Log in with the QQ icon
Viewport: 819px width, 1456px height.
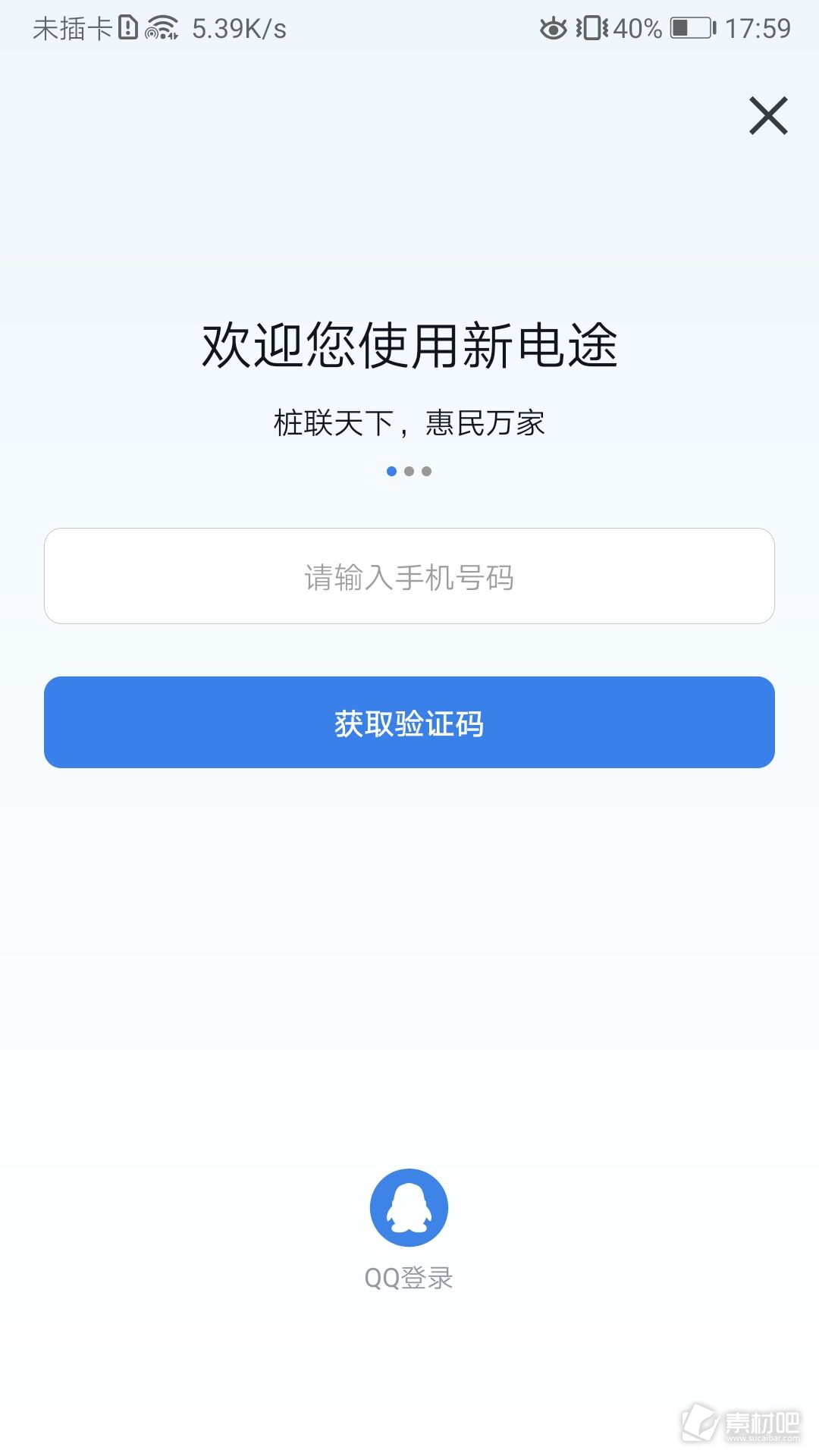409,1207
